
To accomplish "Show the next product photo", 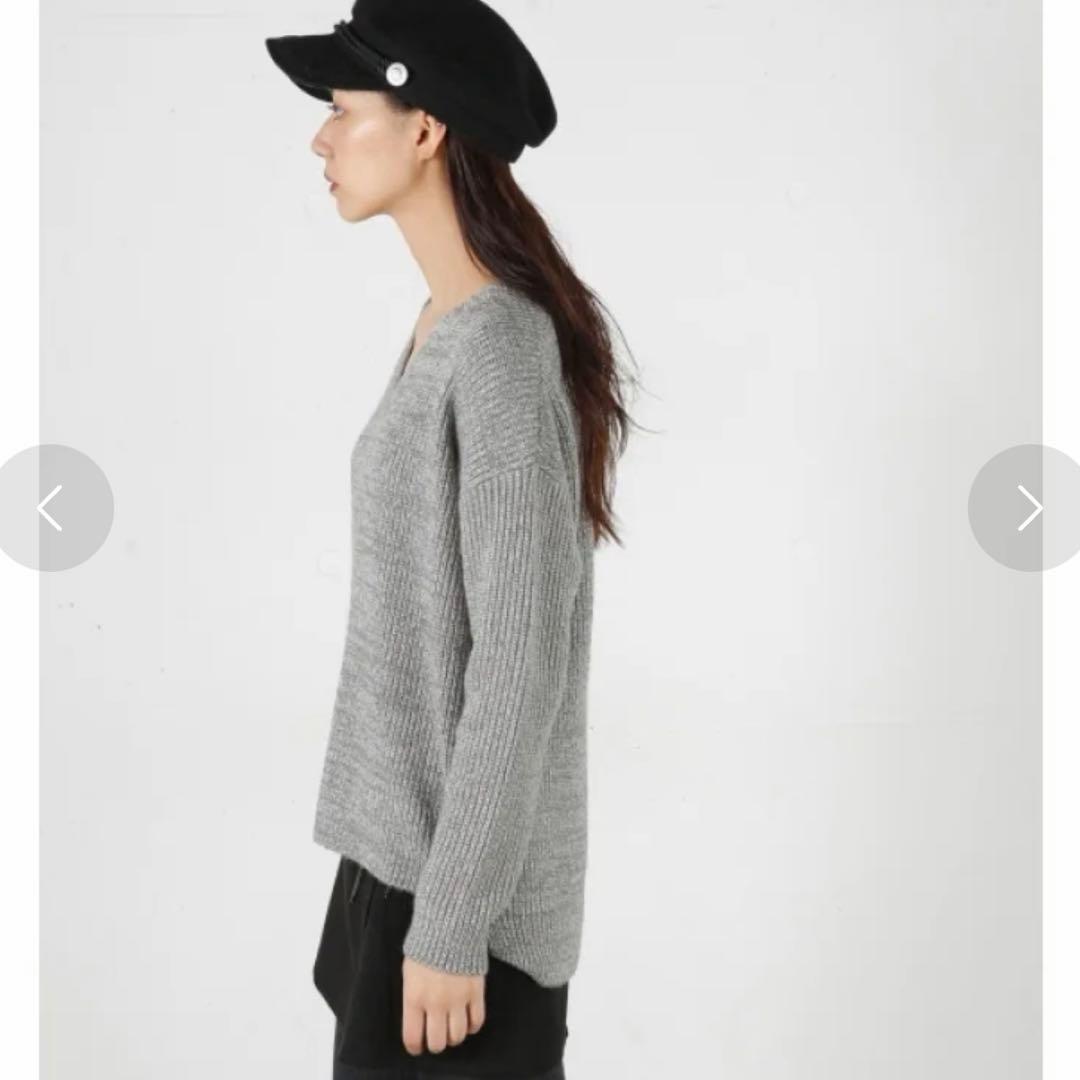I will pyautogui.click(x=1028, y=508).
